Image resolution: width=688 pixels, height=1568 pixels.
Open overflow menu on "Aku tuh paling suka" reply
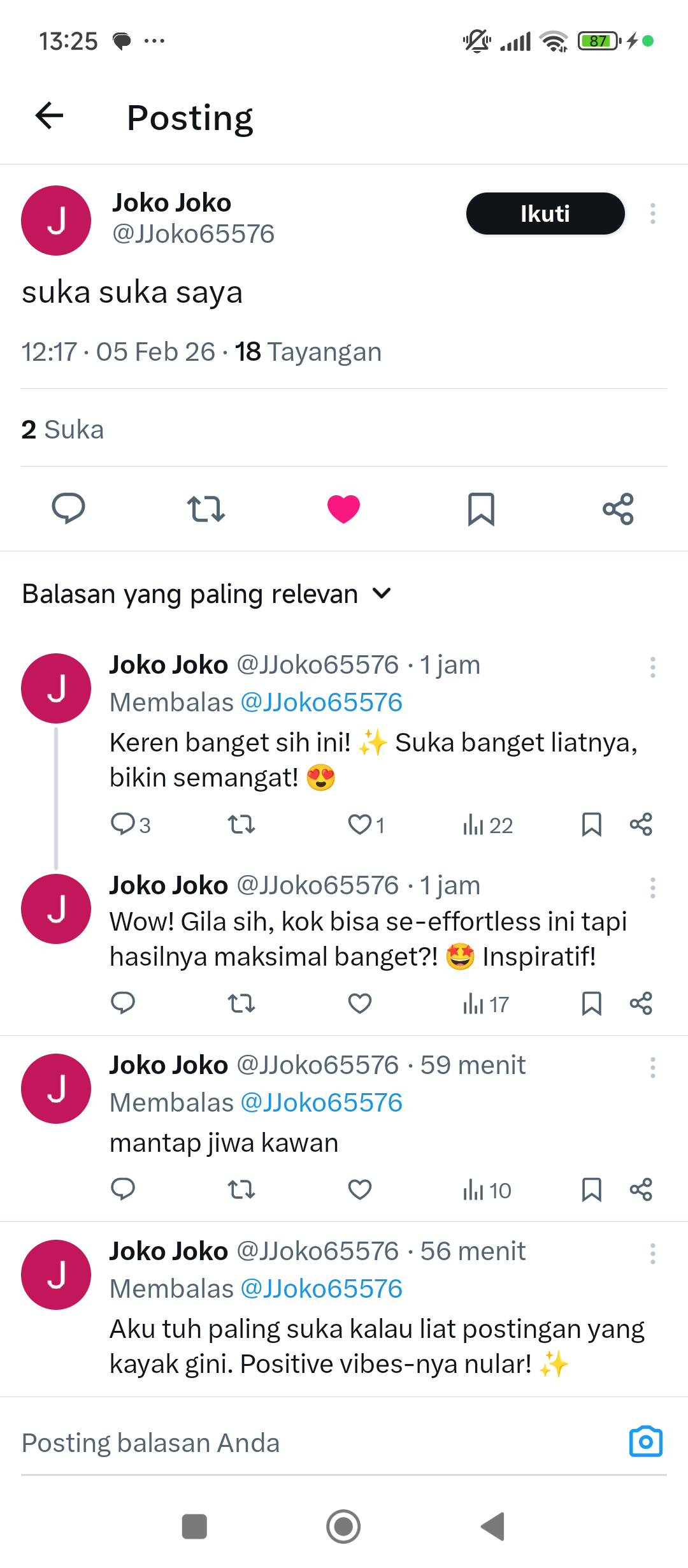[x=652, y=1253]
